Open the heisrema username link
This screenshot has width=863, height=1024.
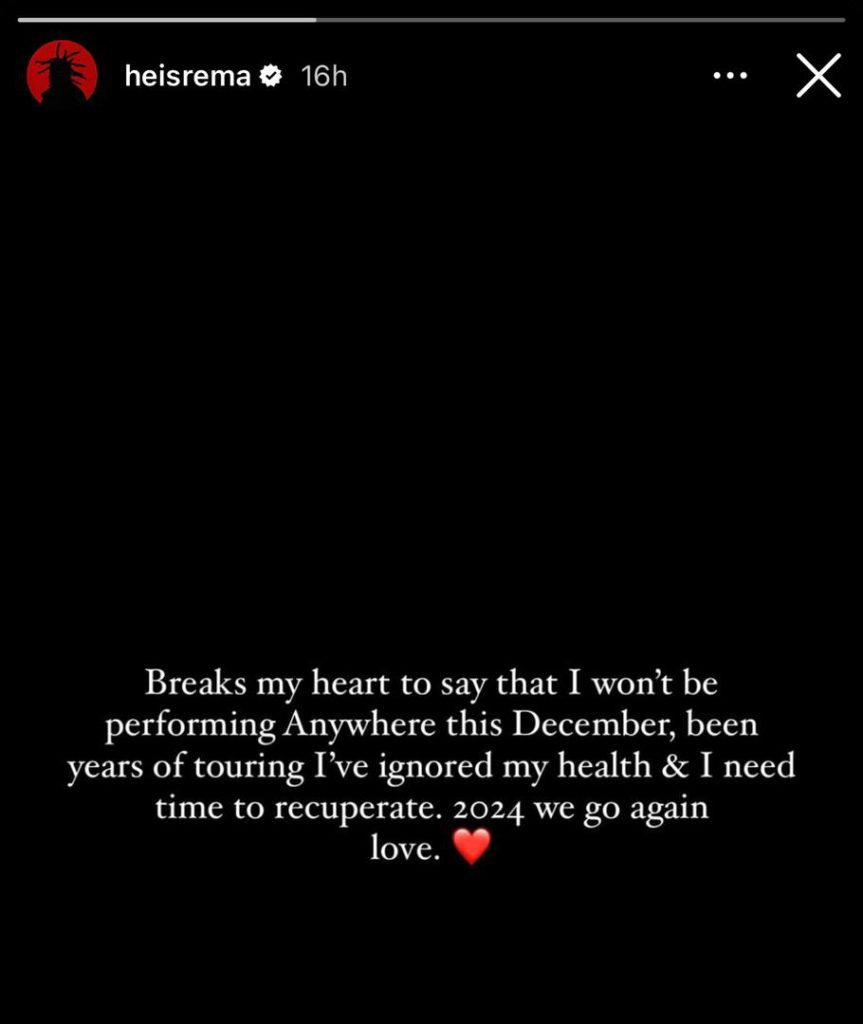pyautogui.click(x=187, y=76)
